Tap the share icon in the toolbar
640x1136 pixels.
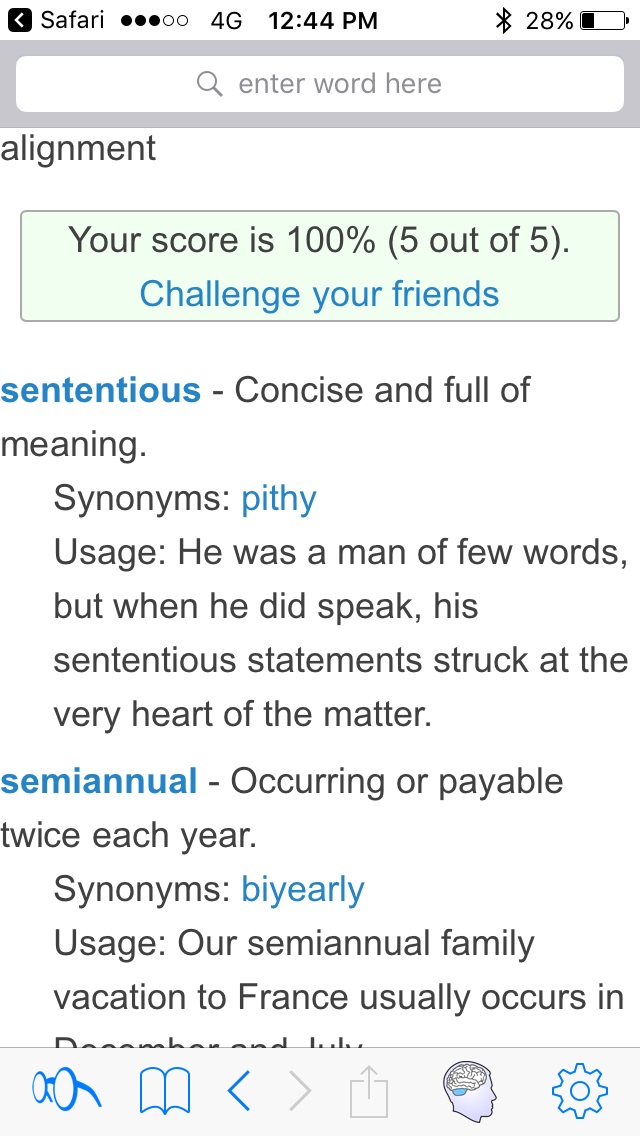[x=369, y=1089]
